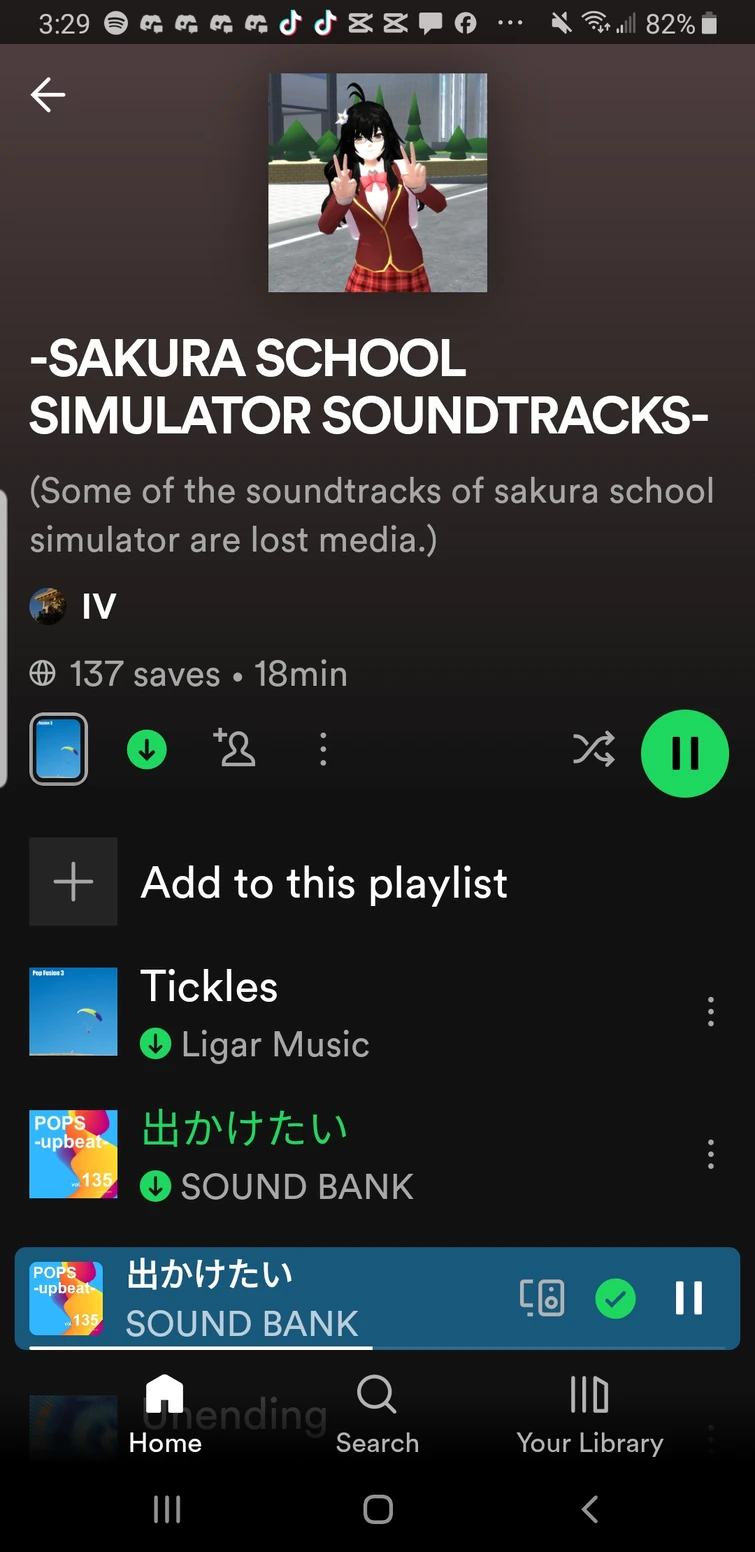Tap Add to this playlist
Image resolution: width=755 pixels, height=1552 pixels.
(324, 882)
